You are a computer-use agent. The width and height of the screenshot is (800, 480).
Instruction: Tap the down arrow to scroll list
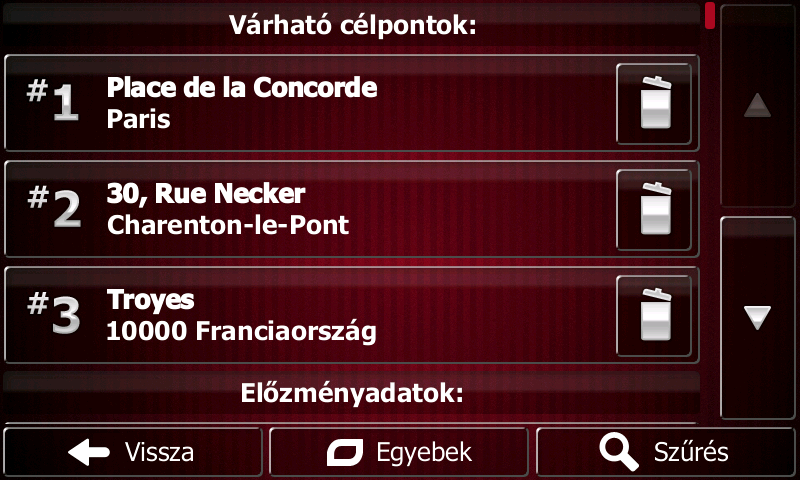(758, 318)
